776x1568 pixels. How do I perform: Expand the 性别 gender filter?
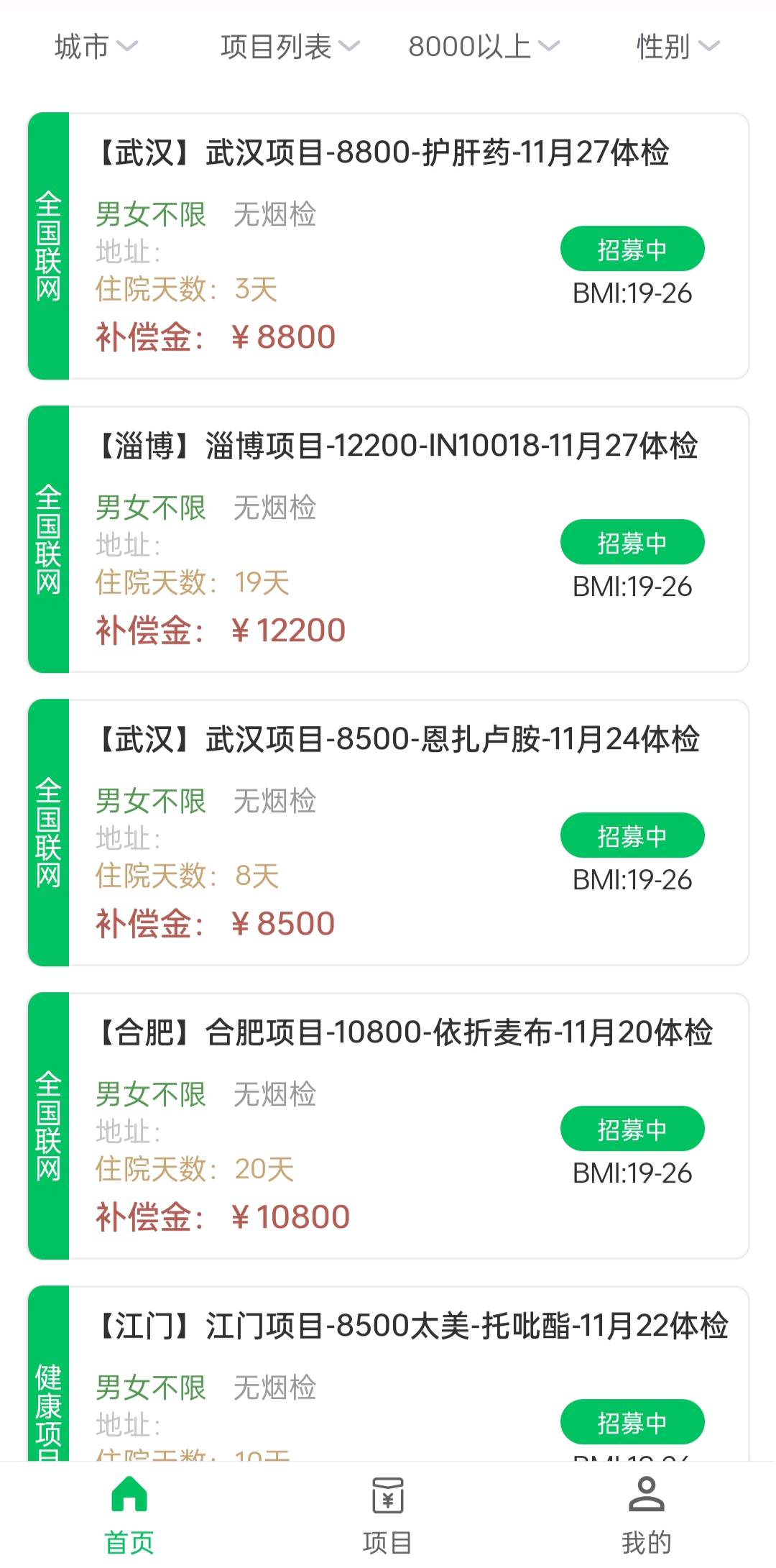(x=678, y=47)
